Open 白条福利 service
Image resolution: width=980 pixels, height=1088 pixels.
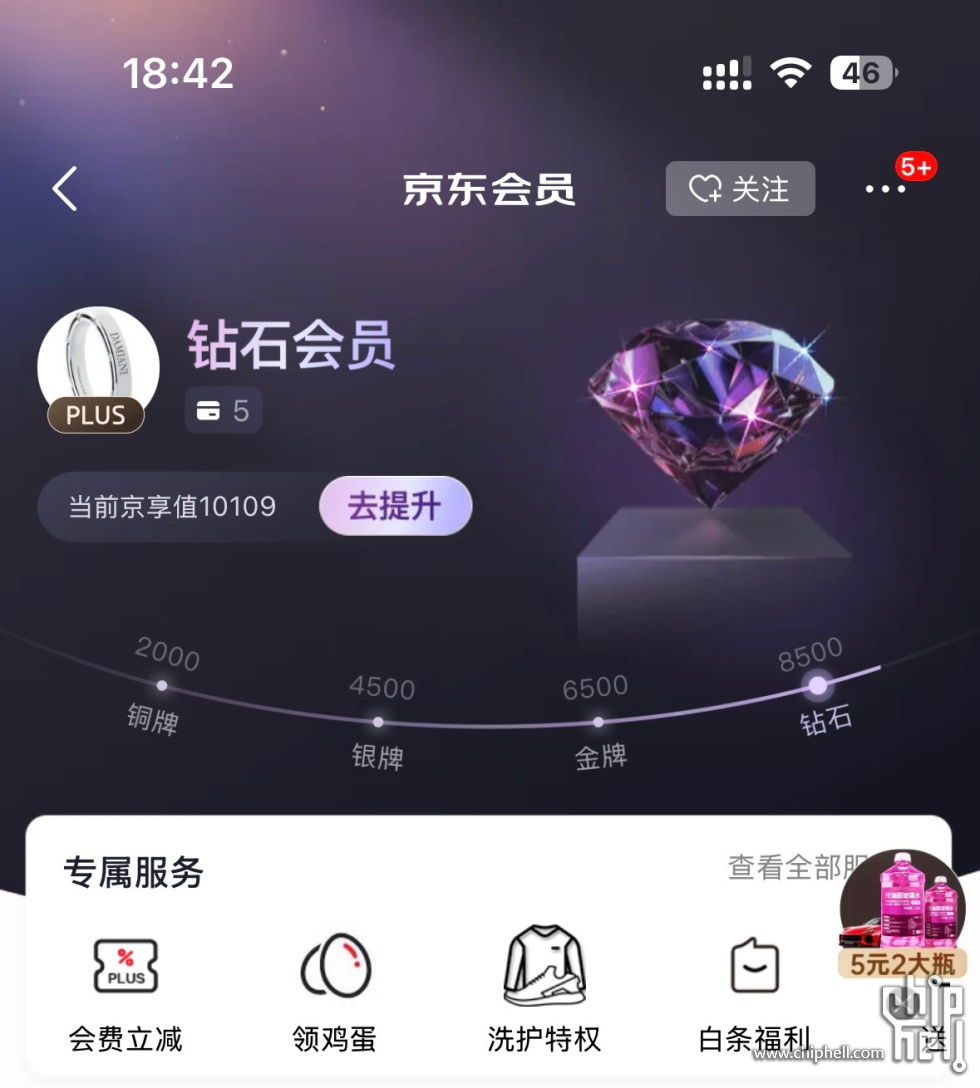754,990
